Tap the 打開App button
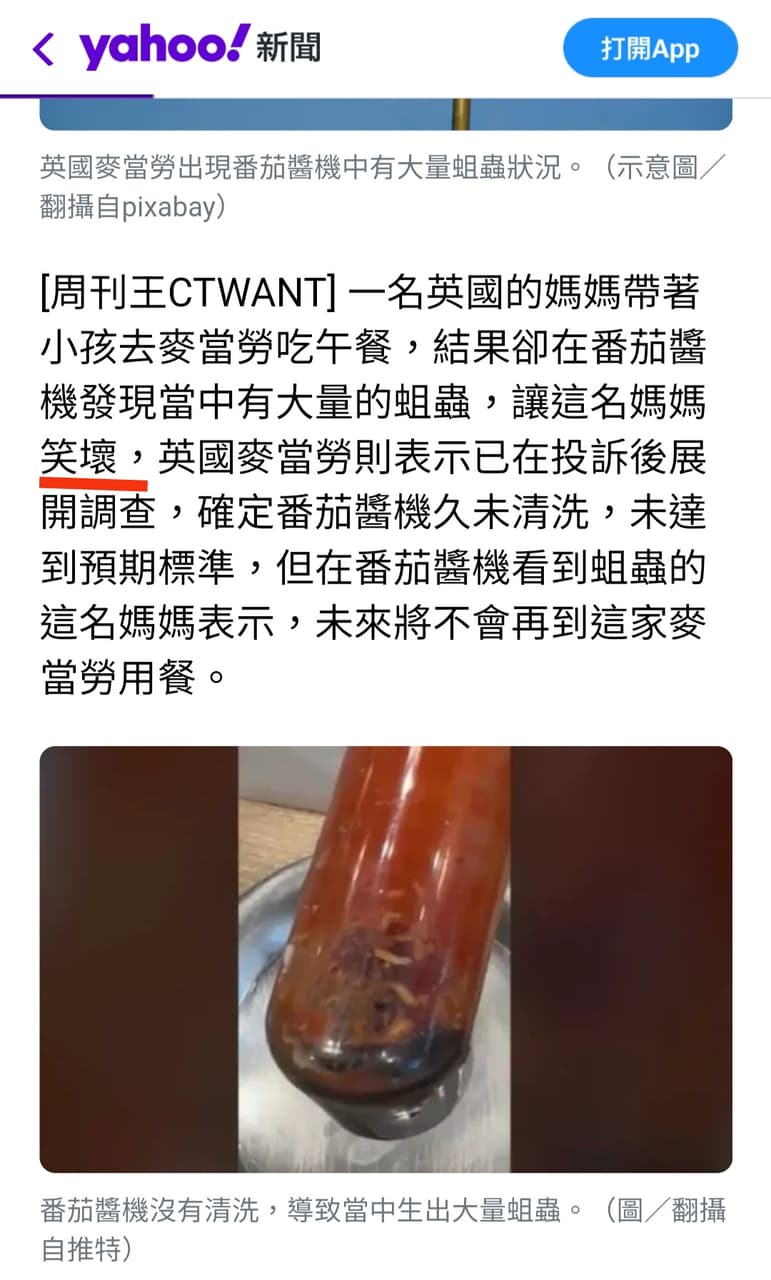Image resolution: width=771 pixels, height=1280 pixels. tap(650, 48)
